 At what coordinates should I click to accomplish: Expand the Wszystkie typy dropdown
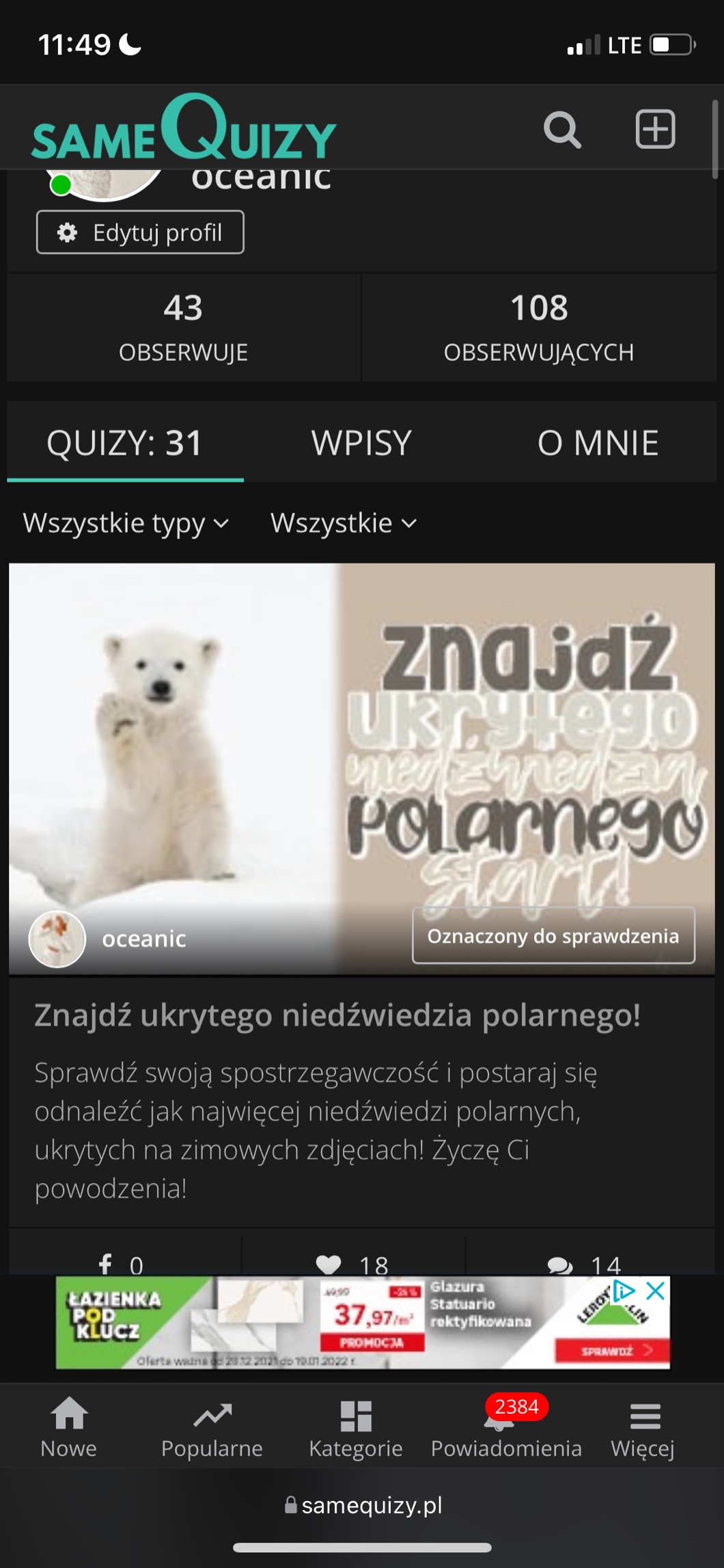tap(126, 523)
